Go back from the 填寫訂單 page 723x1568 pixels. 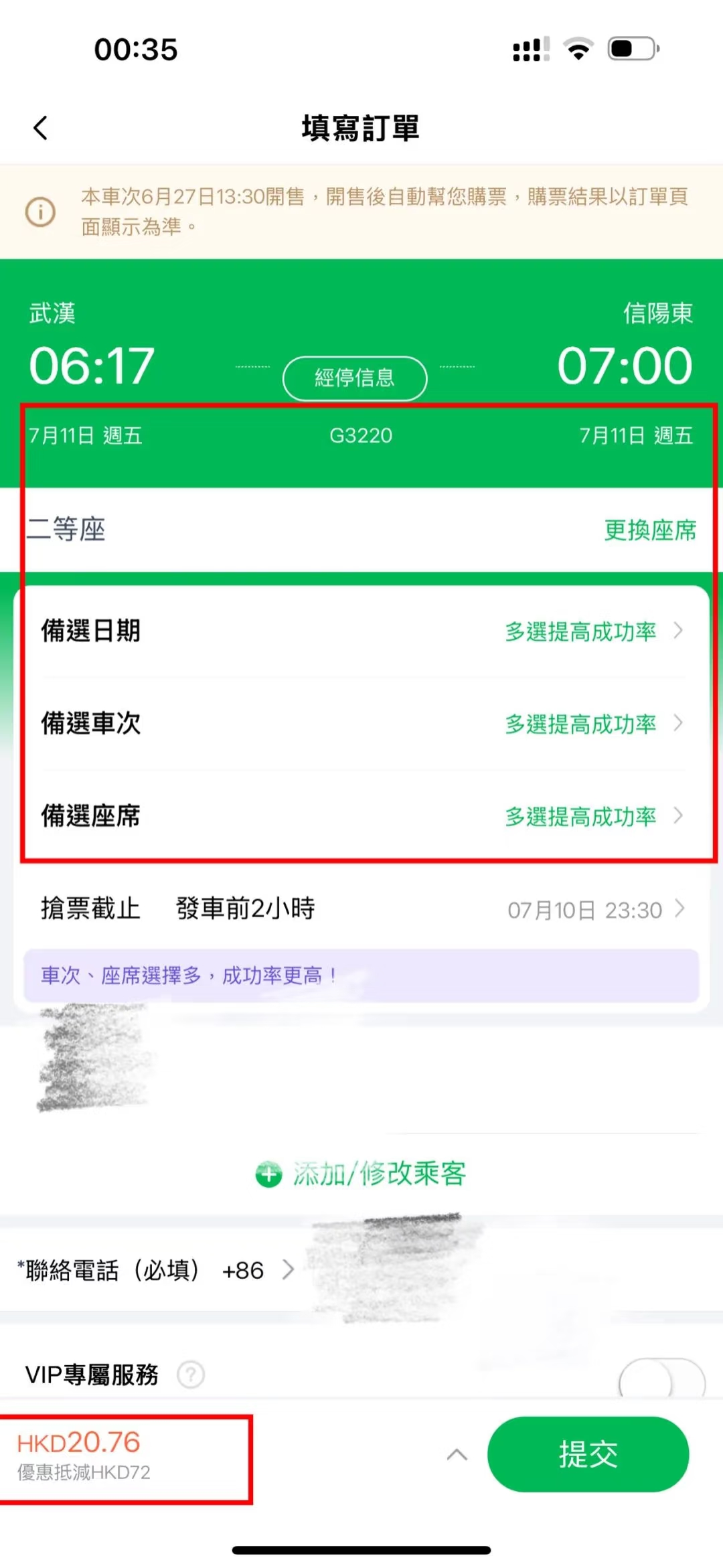click(41, 128)
